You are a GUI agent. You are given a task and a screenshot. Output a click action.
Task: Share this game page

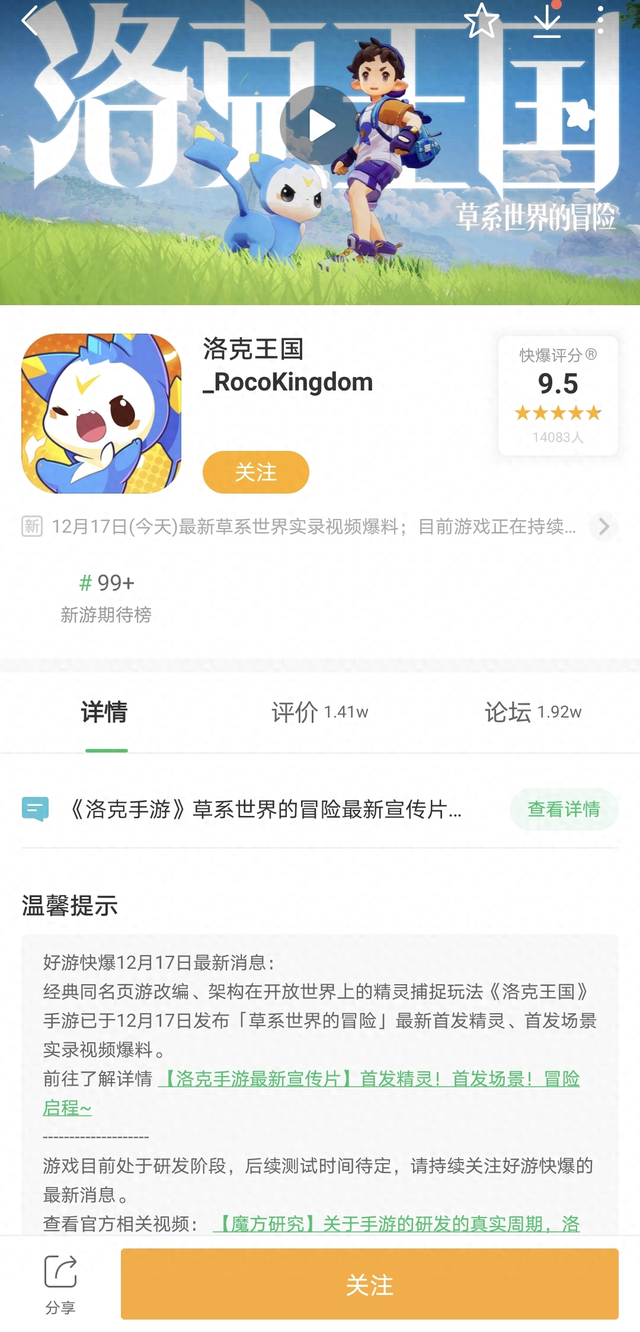click(x=60, y=1284)
